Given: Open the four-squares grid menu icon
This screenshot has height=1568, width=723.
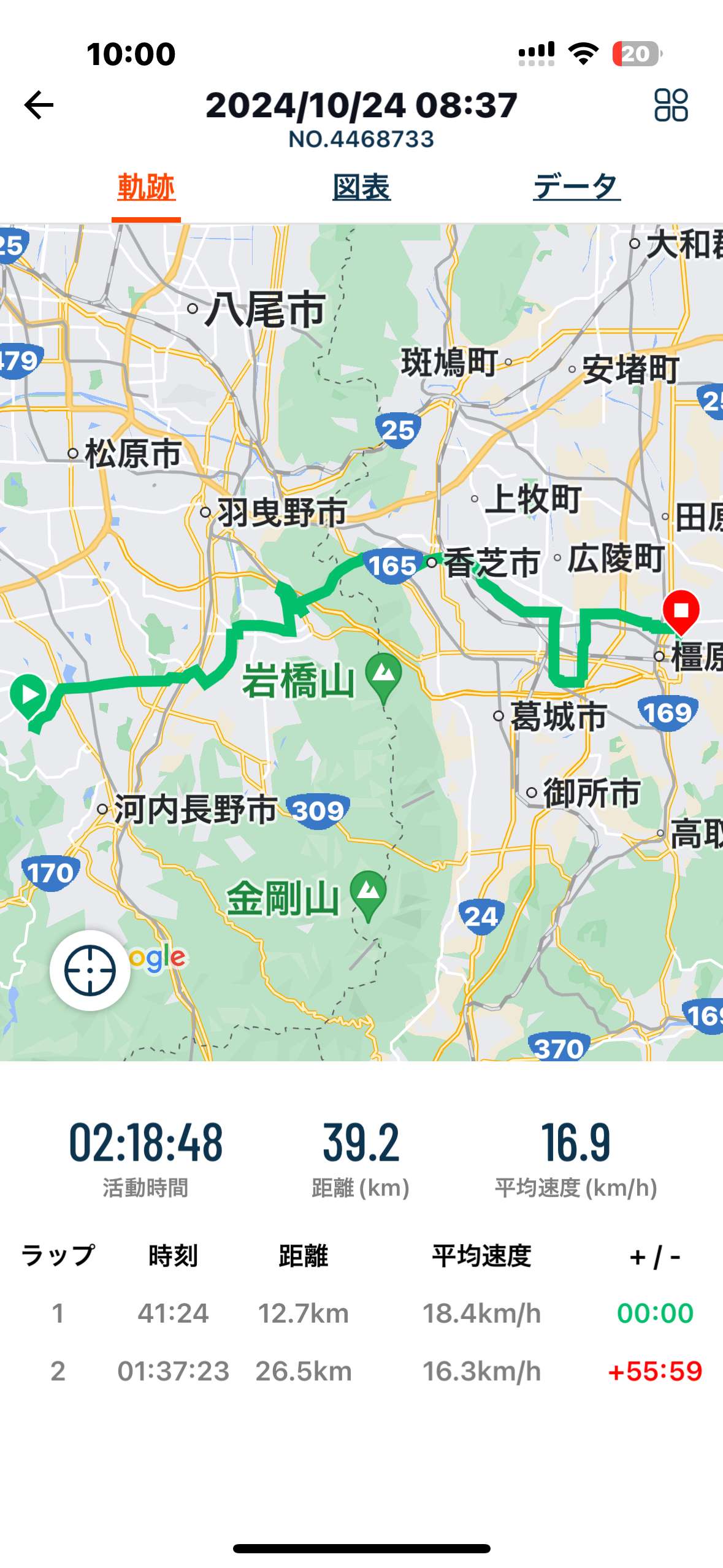Looking at the screenshot, I should pyautogui.click(x=671, y=105).
